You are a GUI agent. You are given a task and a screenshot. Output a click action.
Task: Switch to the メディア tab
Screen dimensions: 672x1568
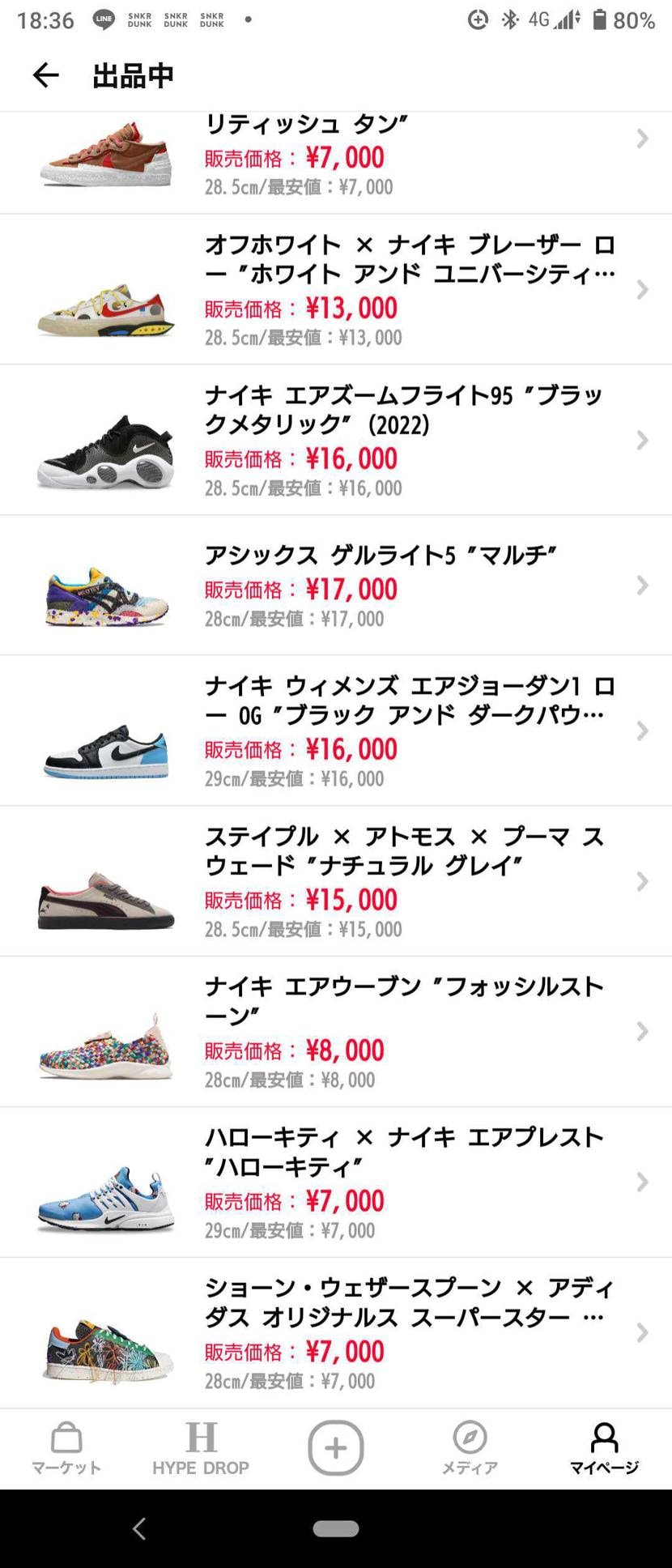pos(470,1448)
